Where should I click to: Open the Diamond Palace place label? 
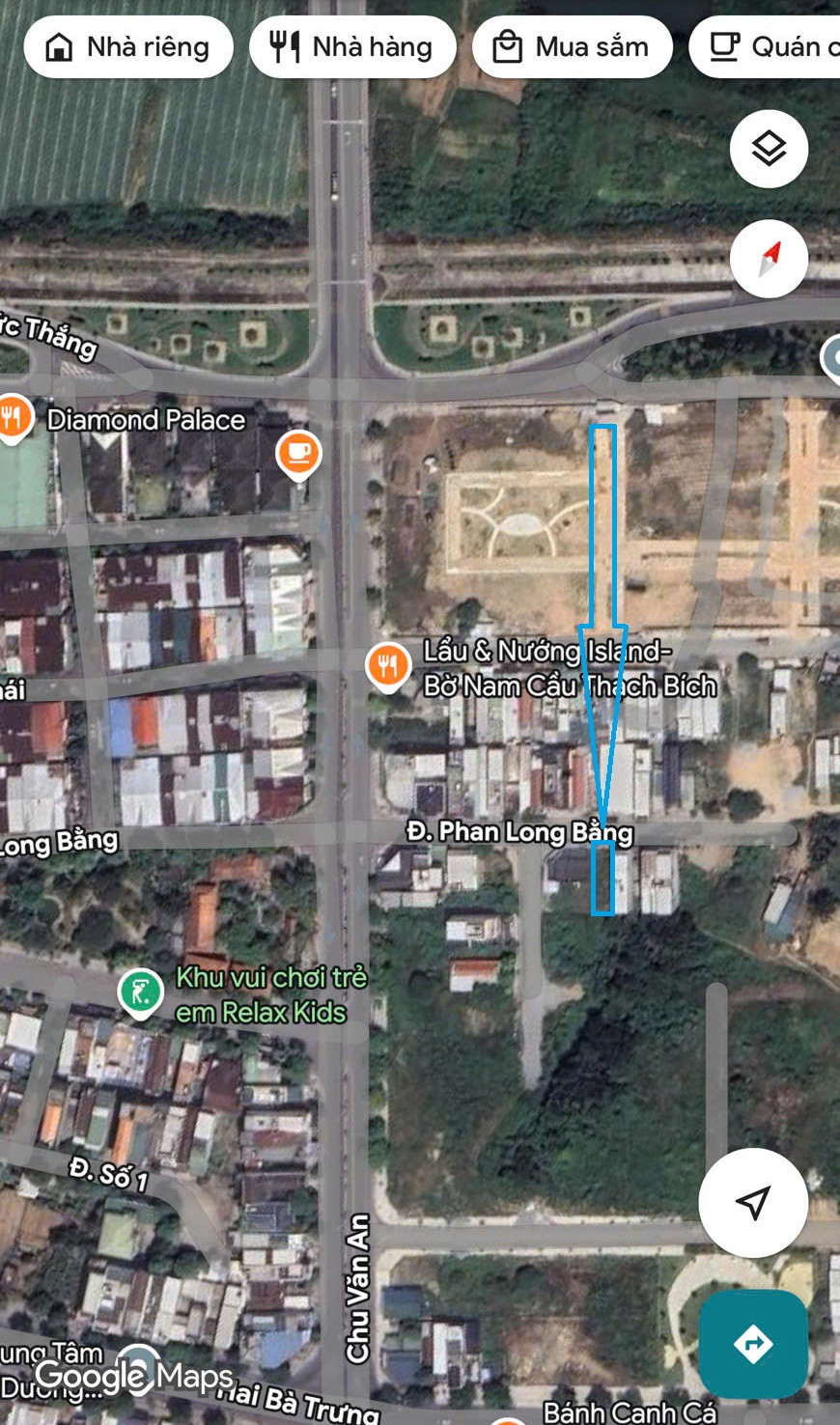(x=146, y=420)
